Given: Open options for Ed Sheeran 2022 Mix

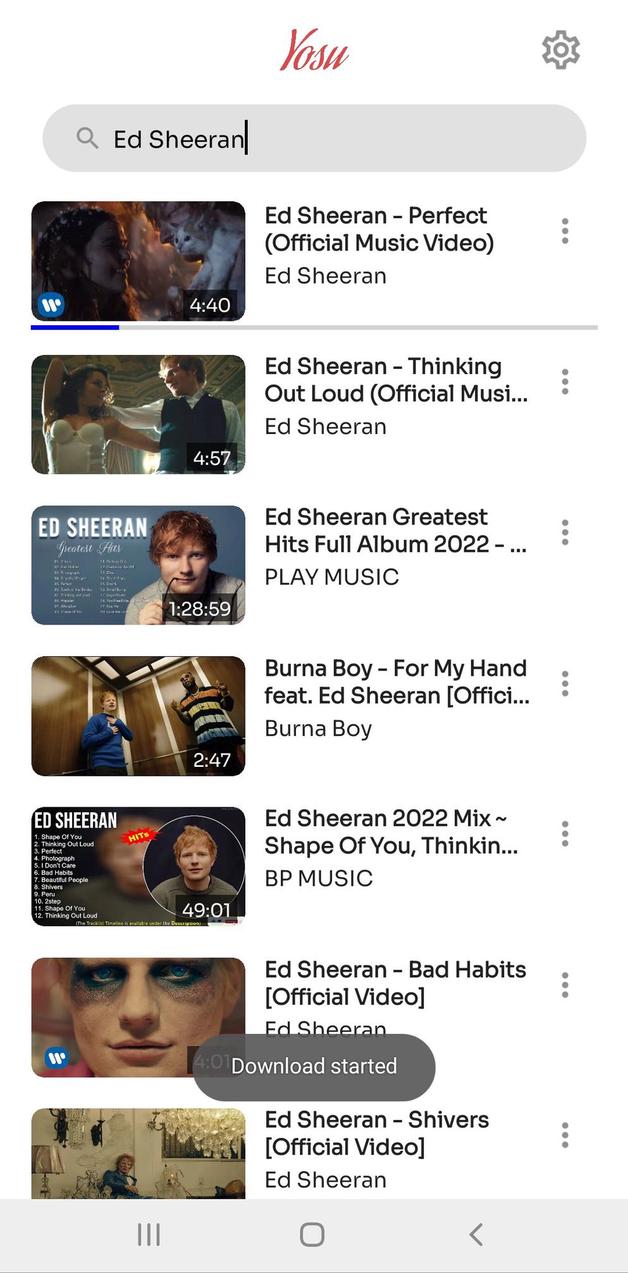Looking at the screenshot, I should (565, 834).
